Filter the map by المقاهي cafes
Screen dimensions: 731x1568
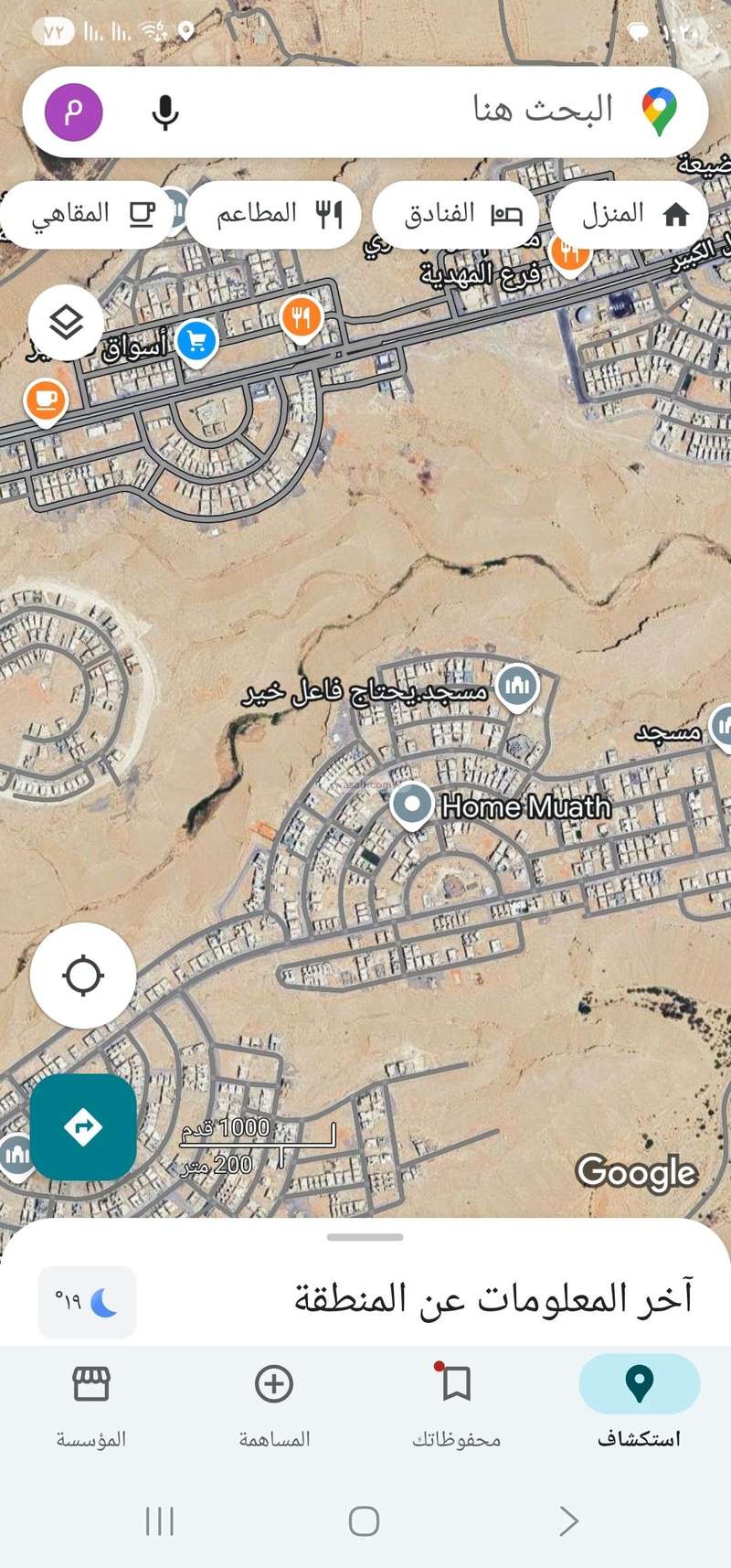(88, 215)
